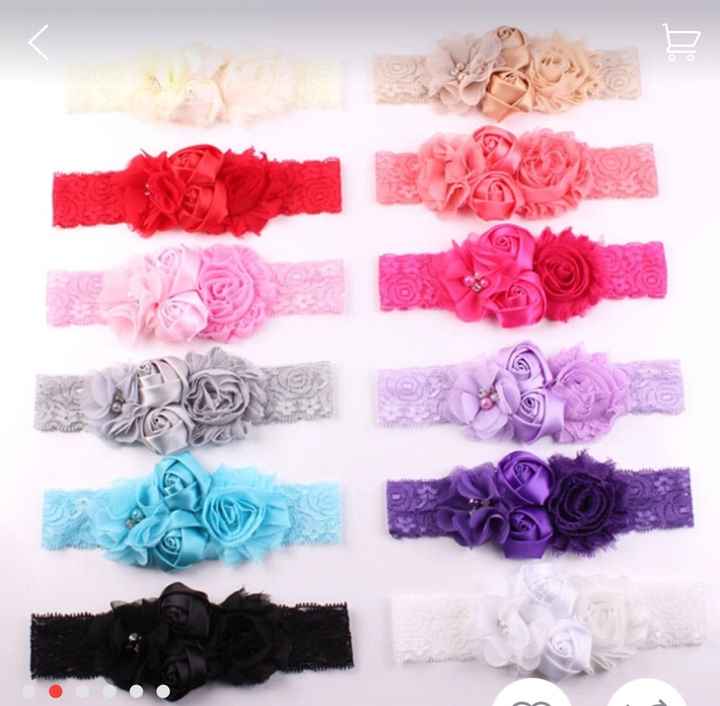This screenshot has height=706, width=720.
Task: Open the shopping cart
Action: coord(680,42)
